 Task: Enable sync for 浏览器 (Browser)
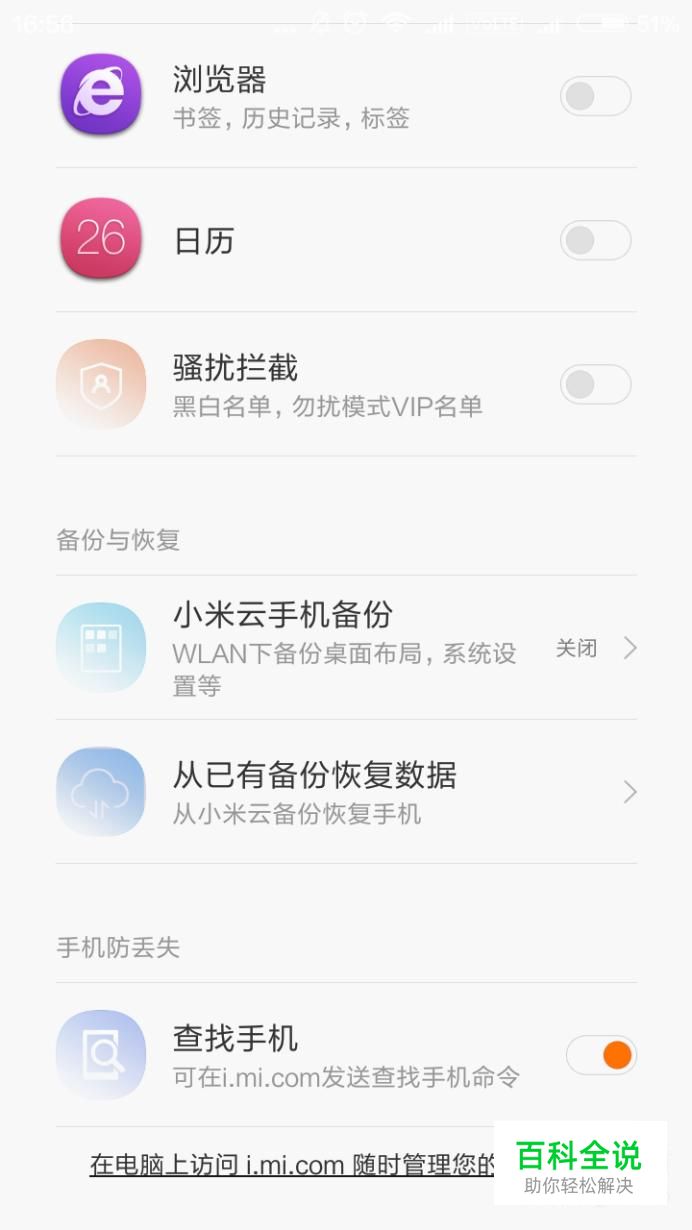click(x=595, y=96)
